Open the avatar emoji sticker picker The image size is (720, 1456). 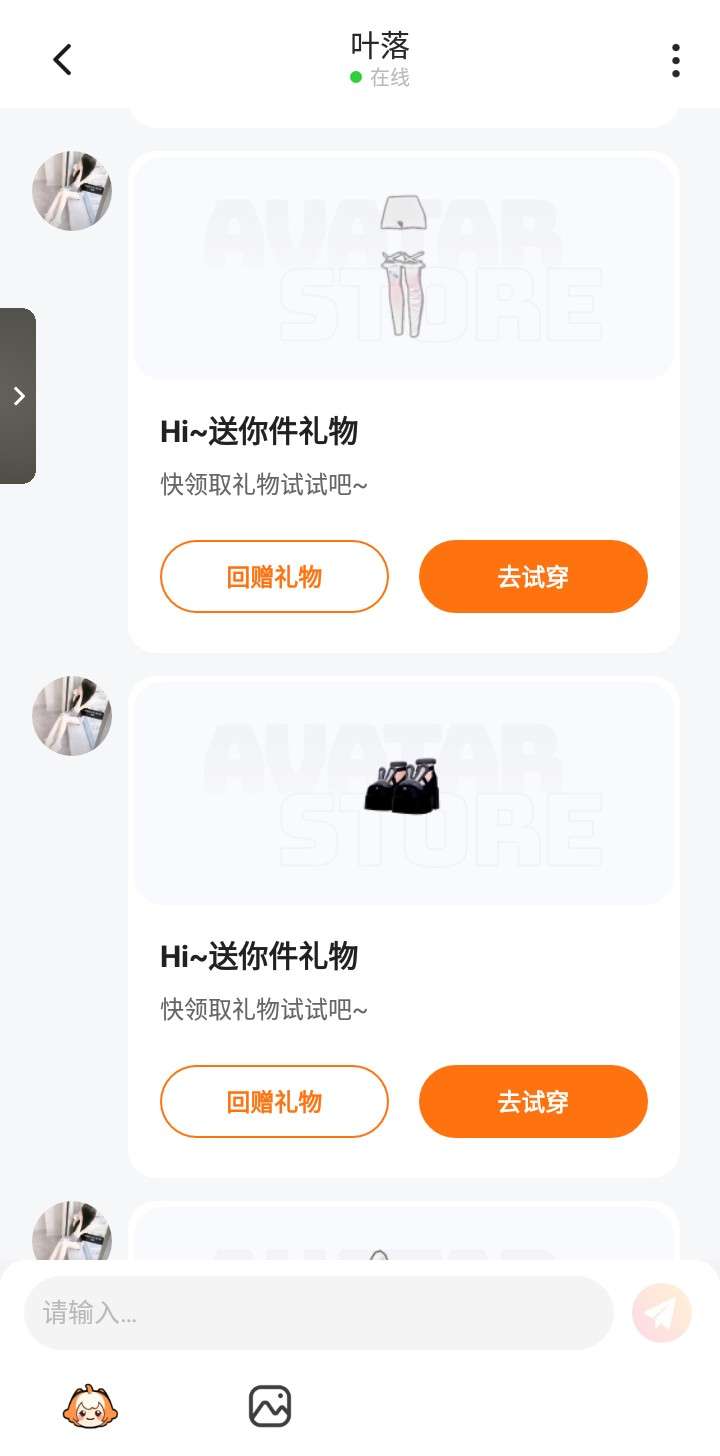(x=91, y=1406)
